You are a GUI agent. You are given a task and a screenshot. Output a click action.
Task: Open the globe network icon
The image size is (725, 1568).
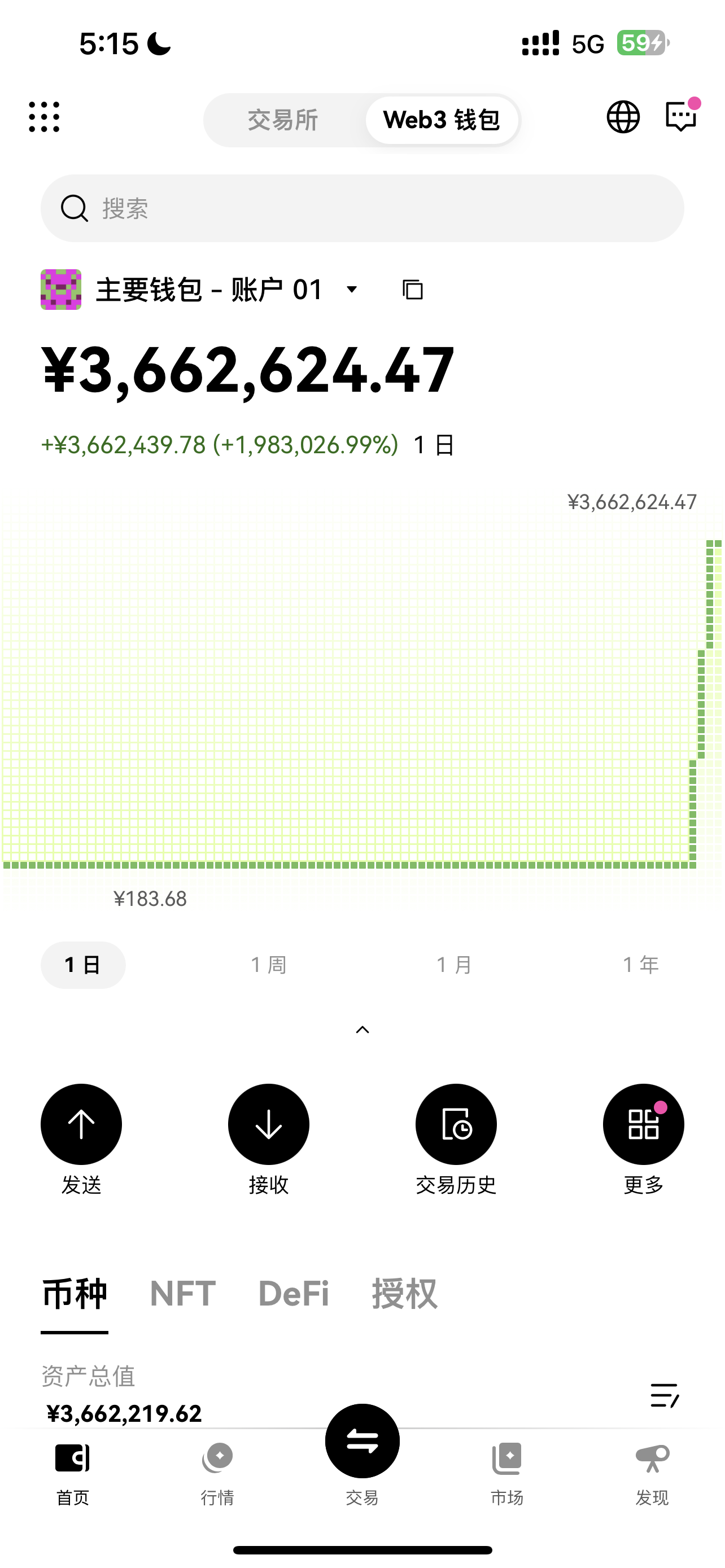point(623,117)
